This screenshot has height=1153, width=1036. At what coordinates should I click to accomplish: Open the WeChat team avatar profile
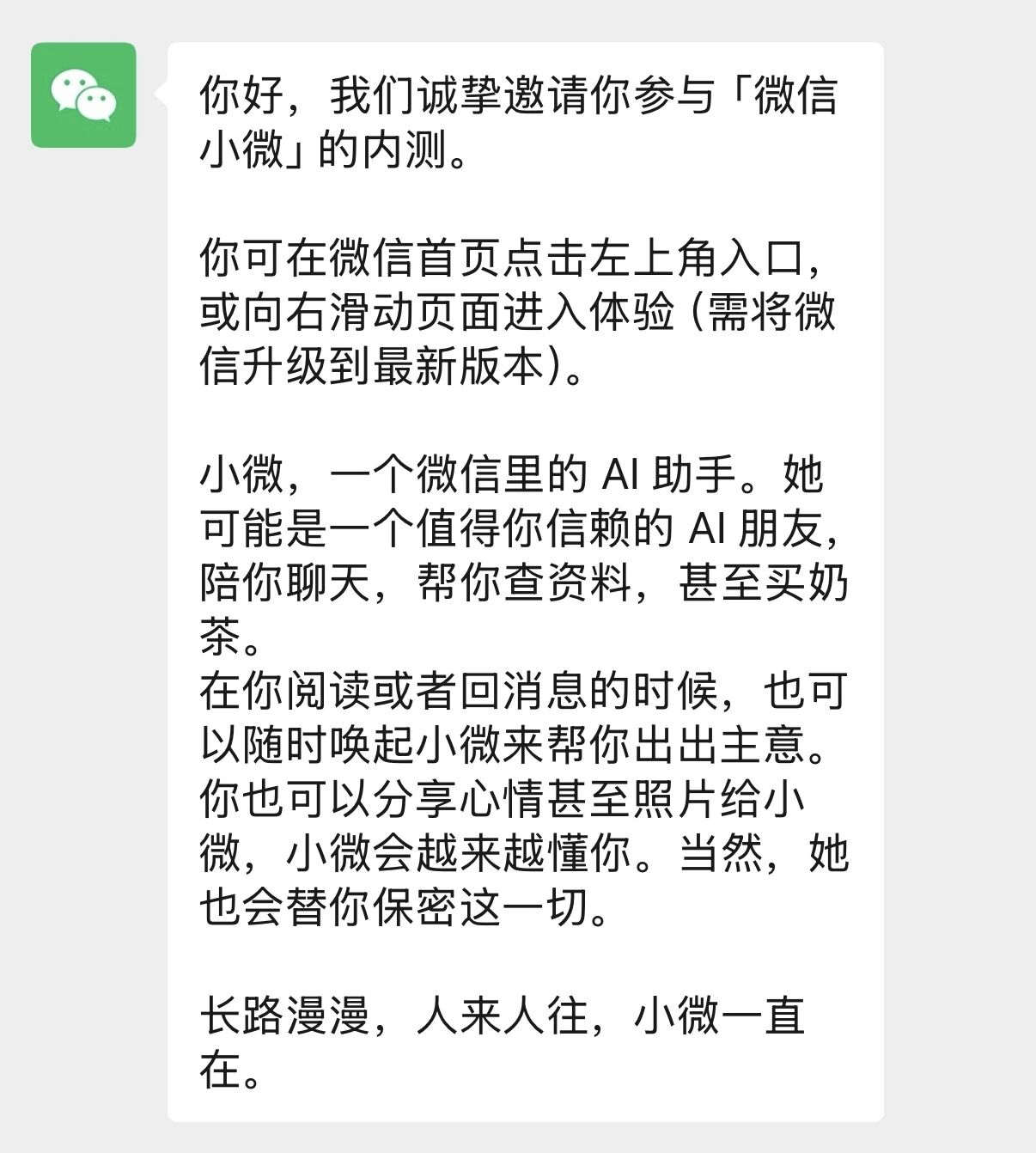83,95
